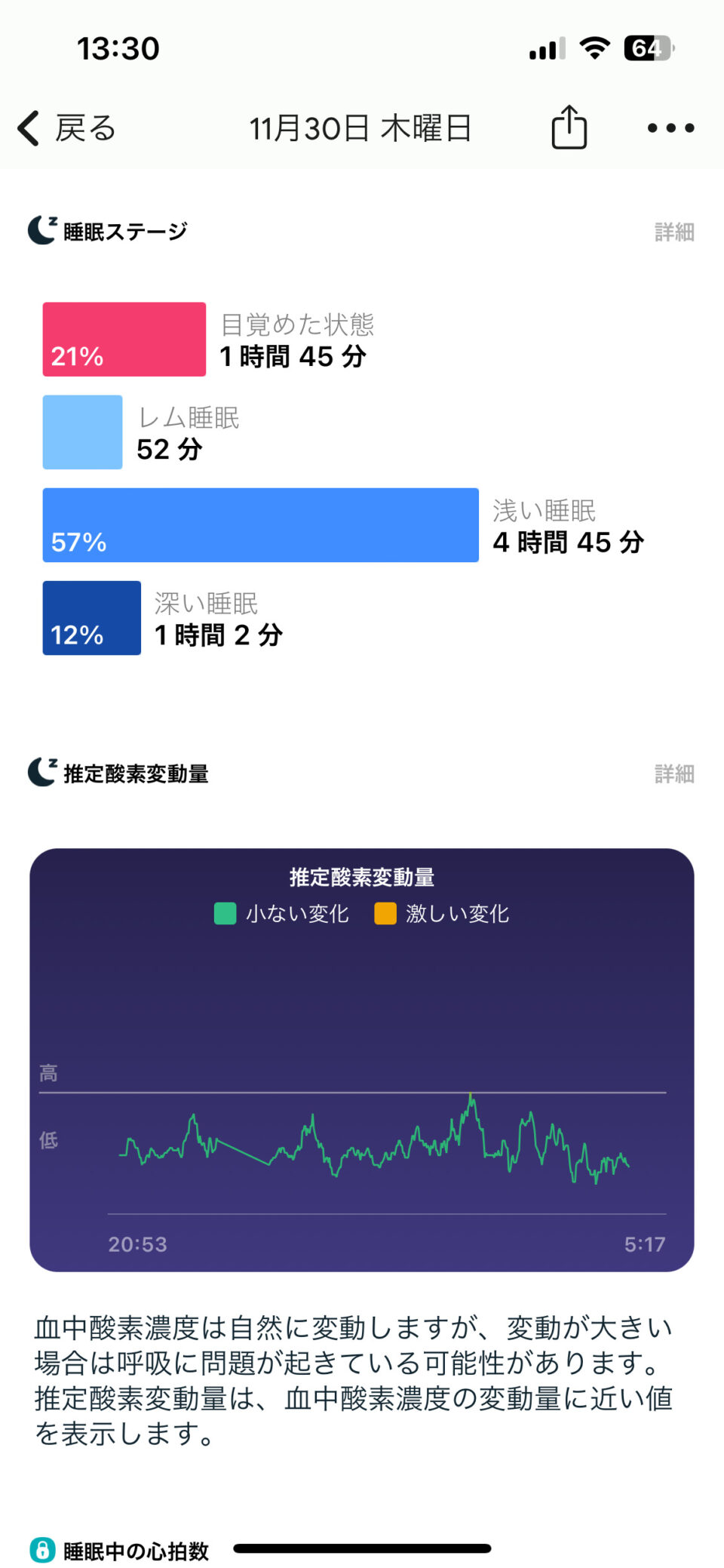This screenshot has width=724, height=1568.
Task: Open 詳細 for 睡眠ステージ
Action: [674, 232]
